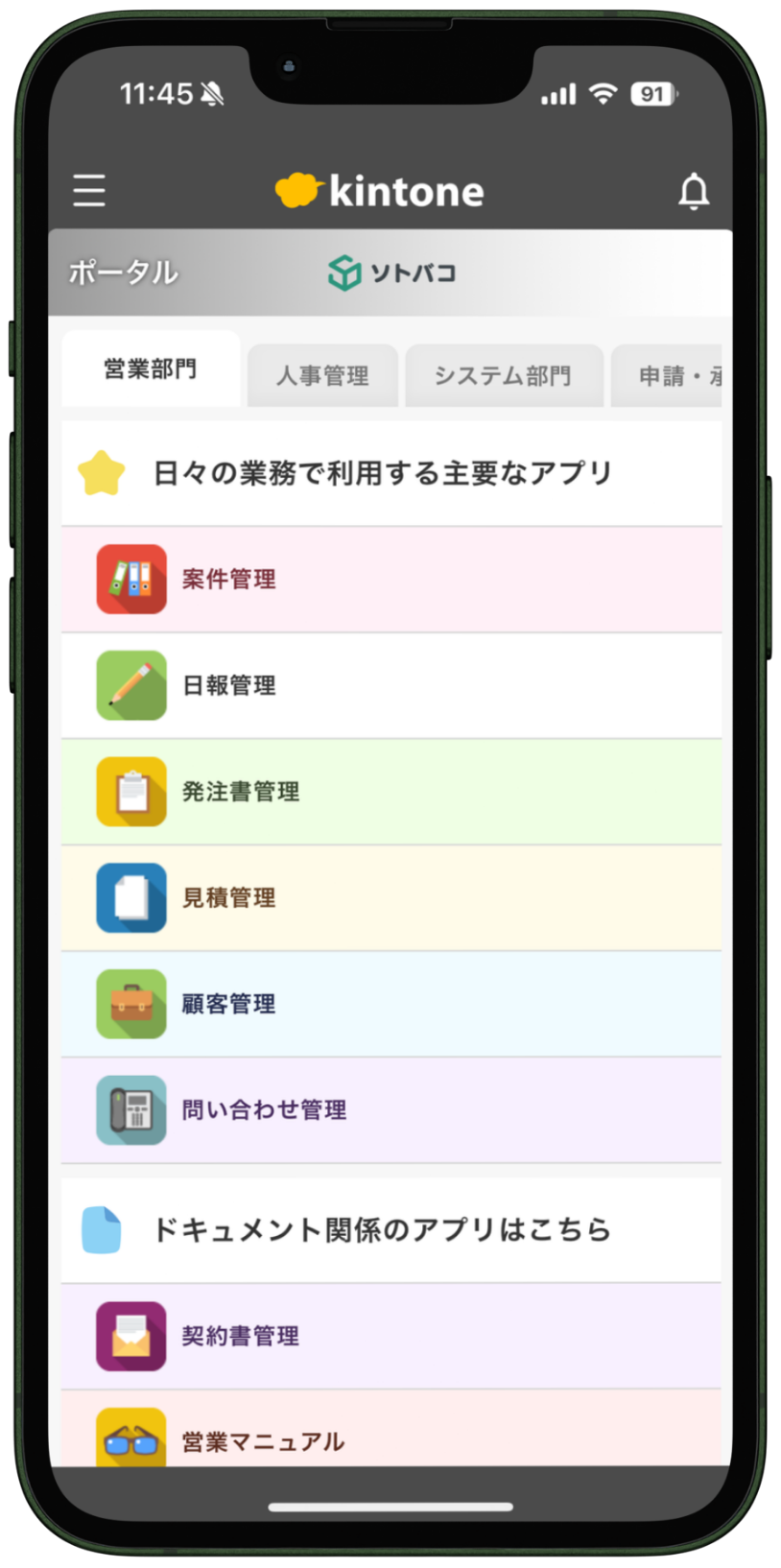Open the 契約書管理 envelope app icon

(x=130, y=1337)
